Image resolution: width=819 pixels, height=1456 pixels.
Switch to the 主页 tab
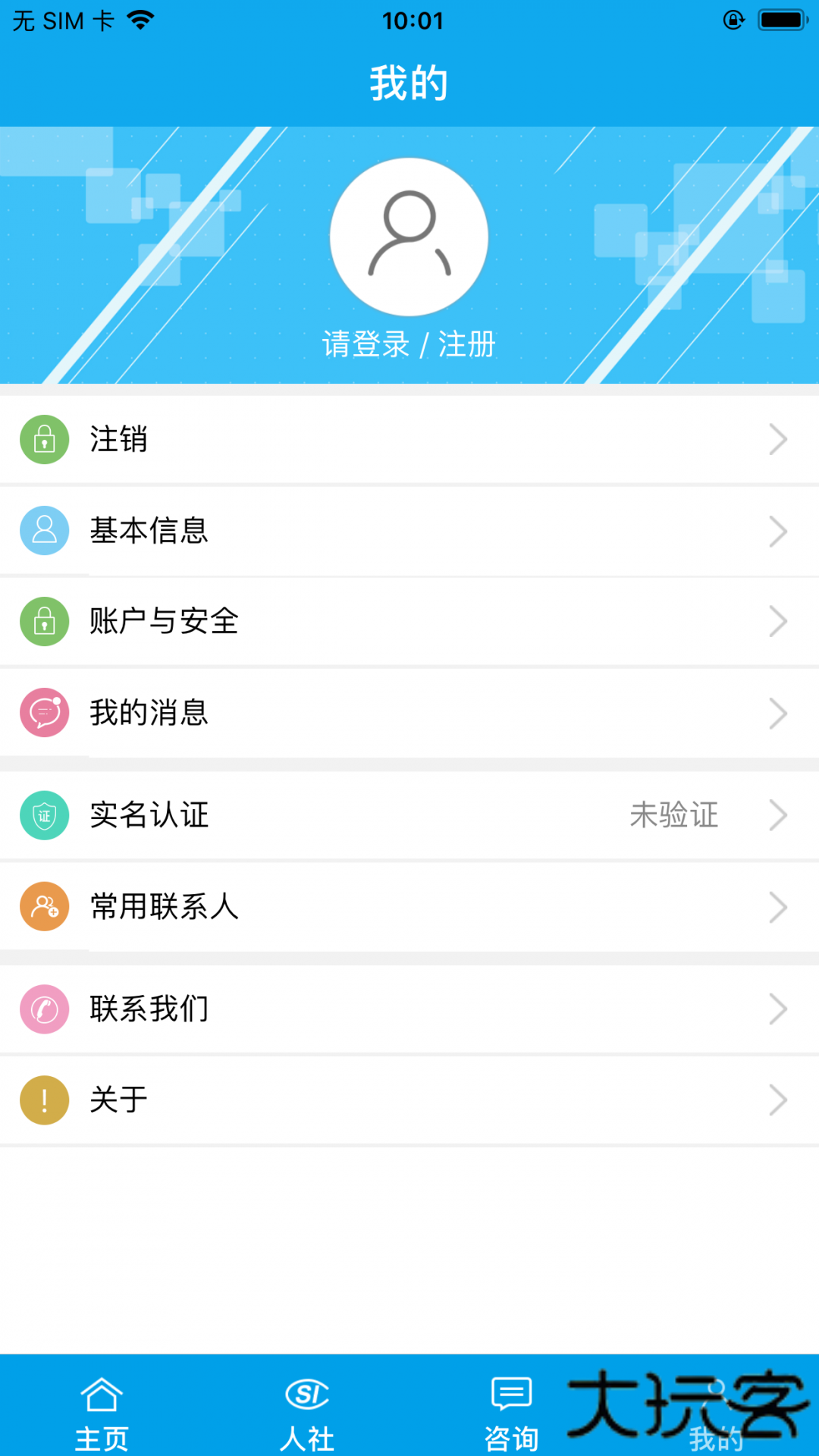pyautogui.click(x=102, y=1418)
